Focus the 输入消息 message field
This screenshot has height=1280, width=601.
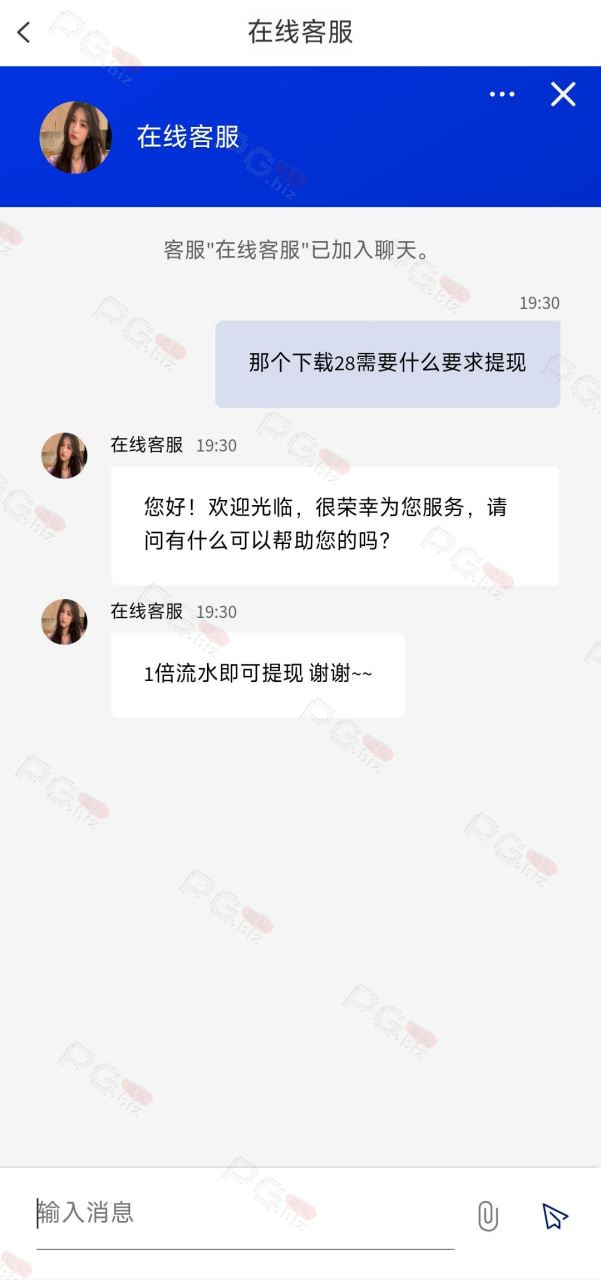point(245,1214)
